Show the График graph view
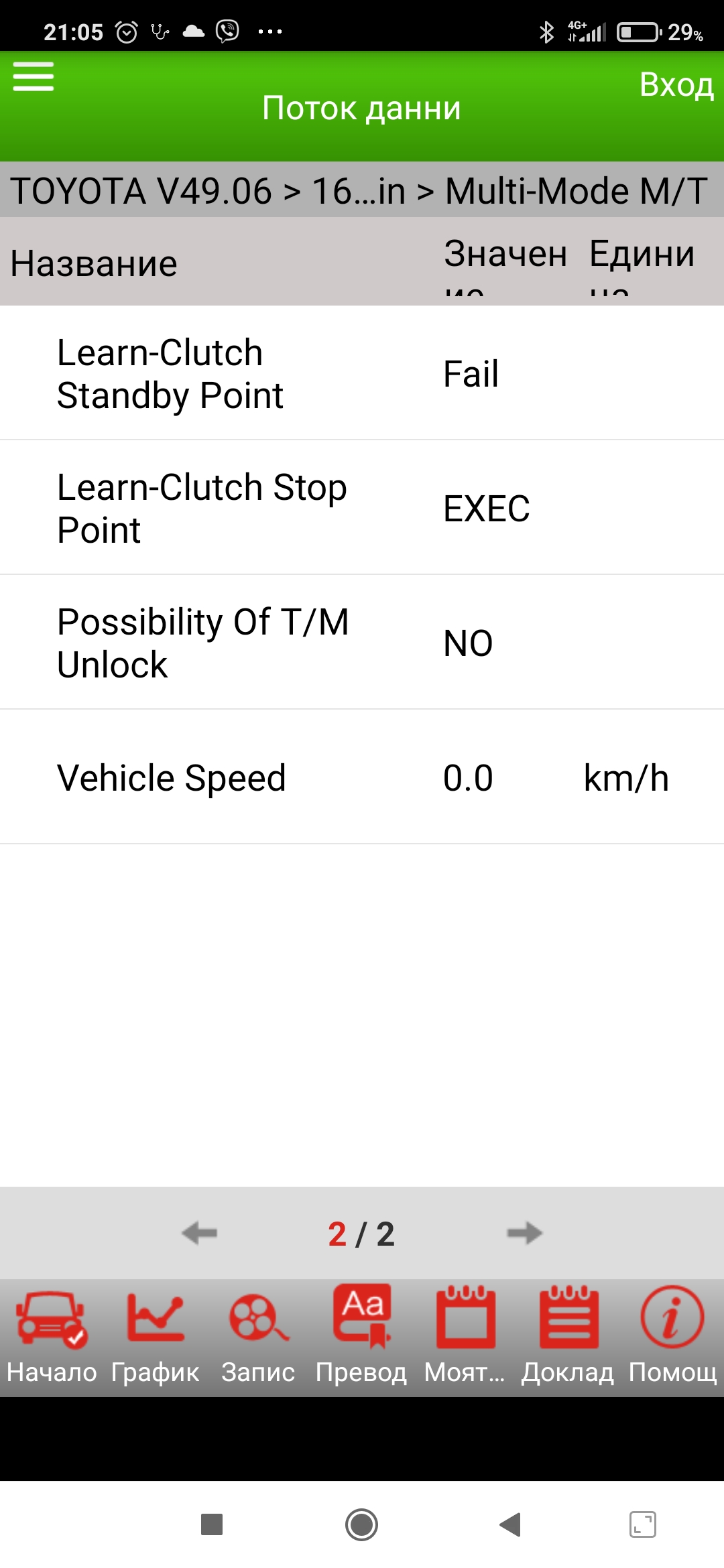The image size is (724, 1568). [x=155, y=1335]
